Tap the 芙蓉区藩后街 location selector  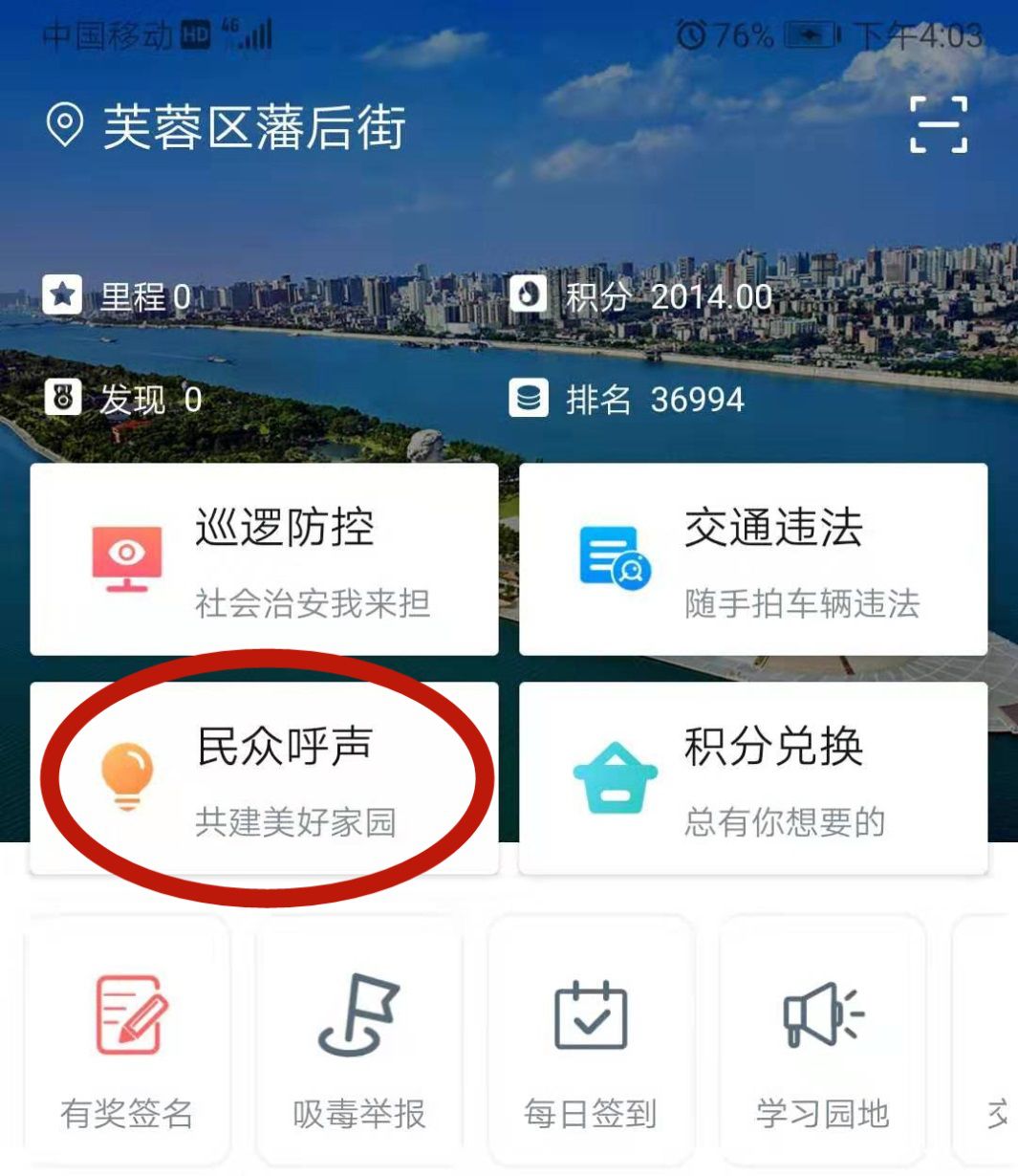pos(227,127)
